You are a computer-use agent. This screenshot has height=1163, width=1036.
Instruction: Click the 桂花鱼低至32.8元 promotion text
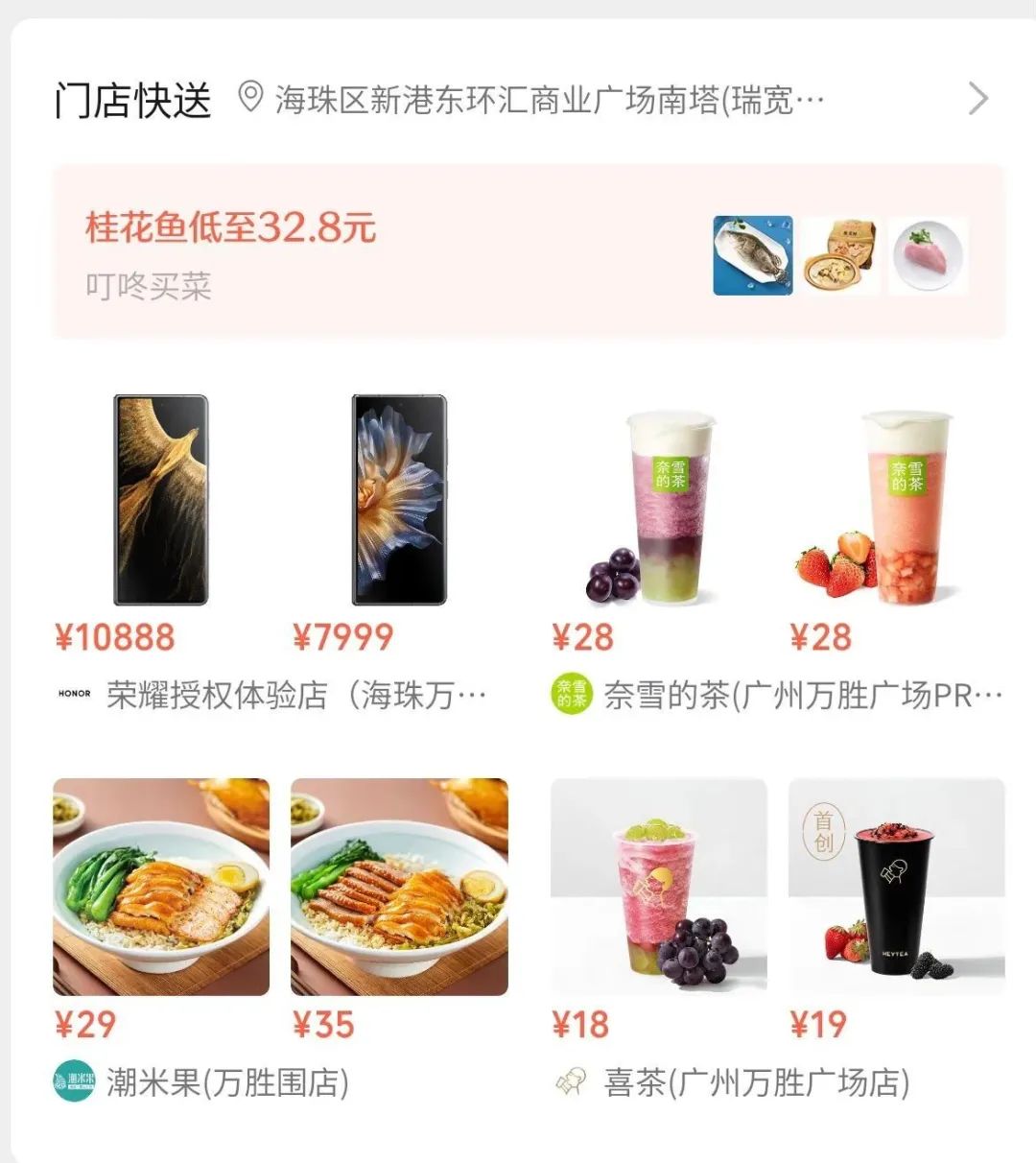tap(228, 227)
